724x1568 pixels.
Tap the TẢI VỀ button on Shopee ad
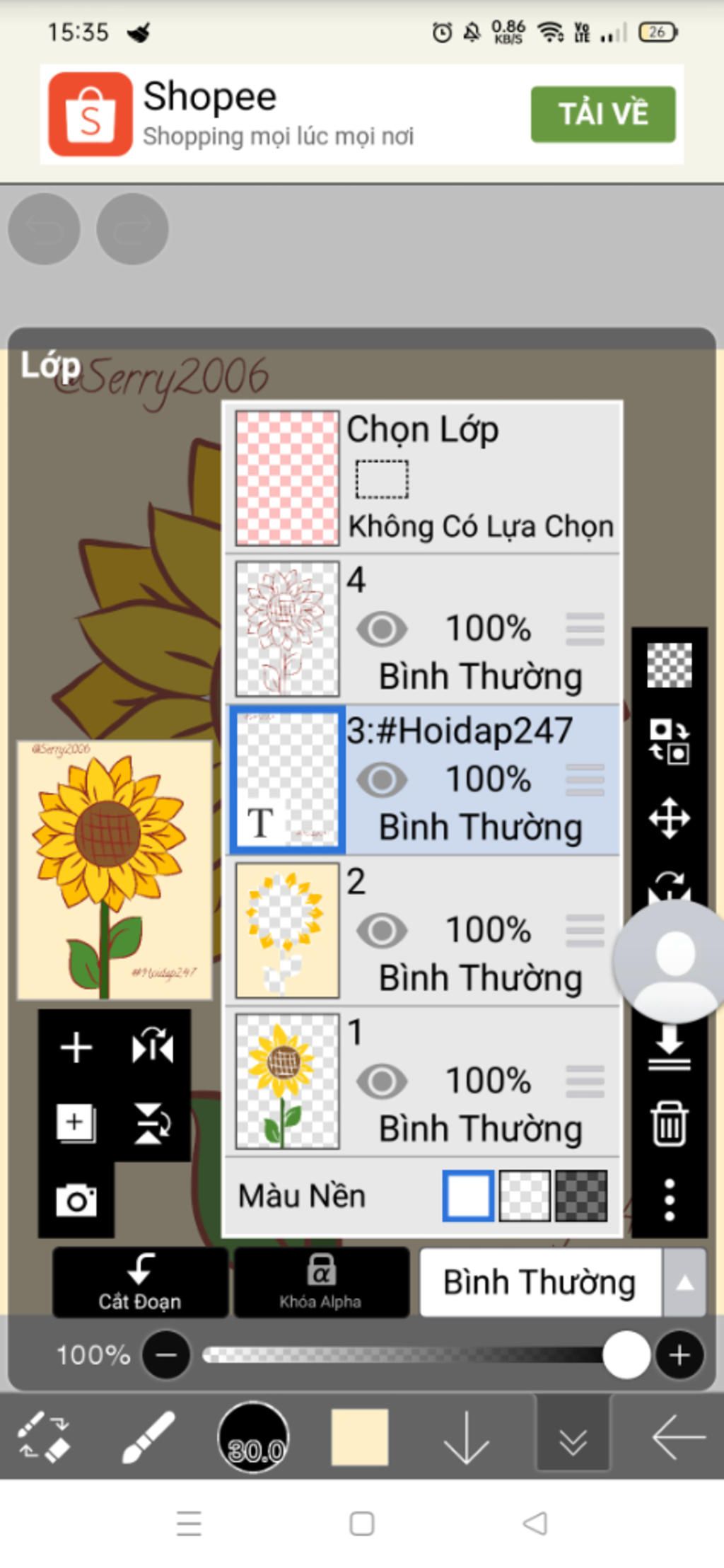point(602,114)
